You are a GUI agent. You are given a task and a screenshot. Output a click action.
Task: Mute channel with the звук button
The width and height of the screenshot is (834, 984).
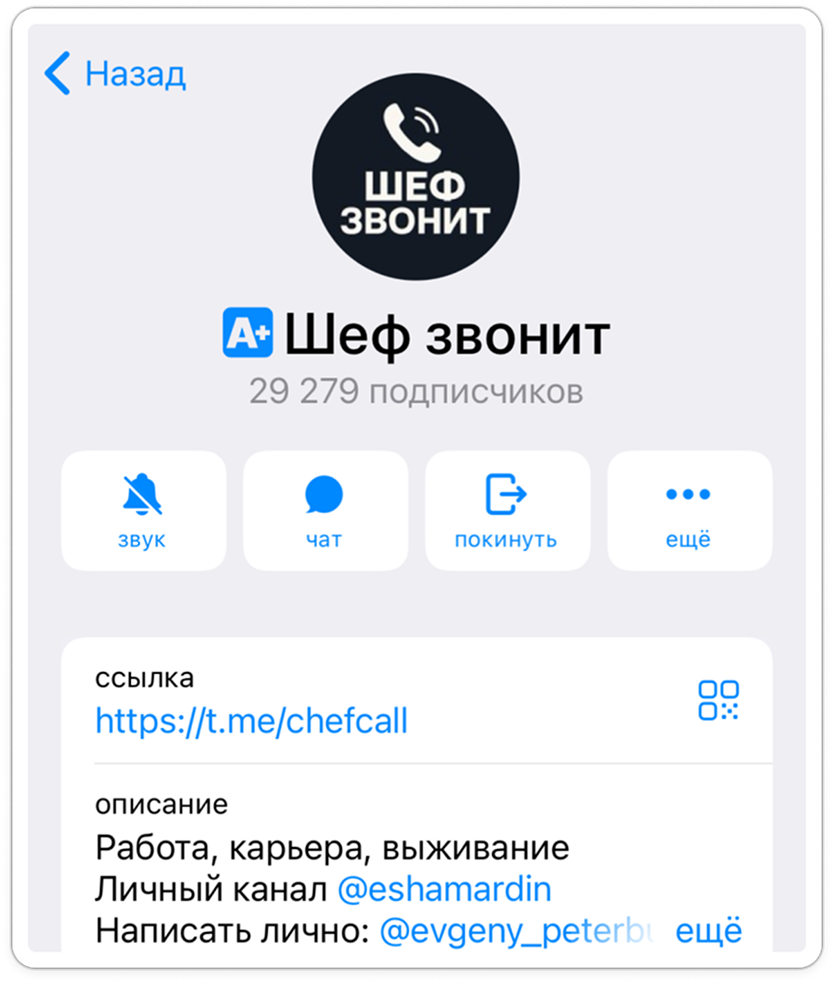pyautogui.click(x=144, y=511)
